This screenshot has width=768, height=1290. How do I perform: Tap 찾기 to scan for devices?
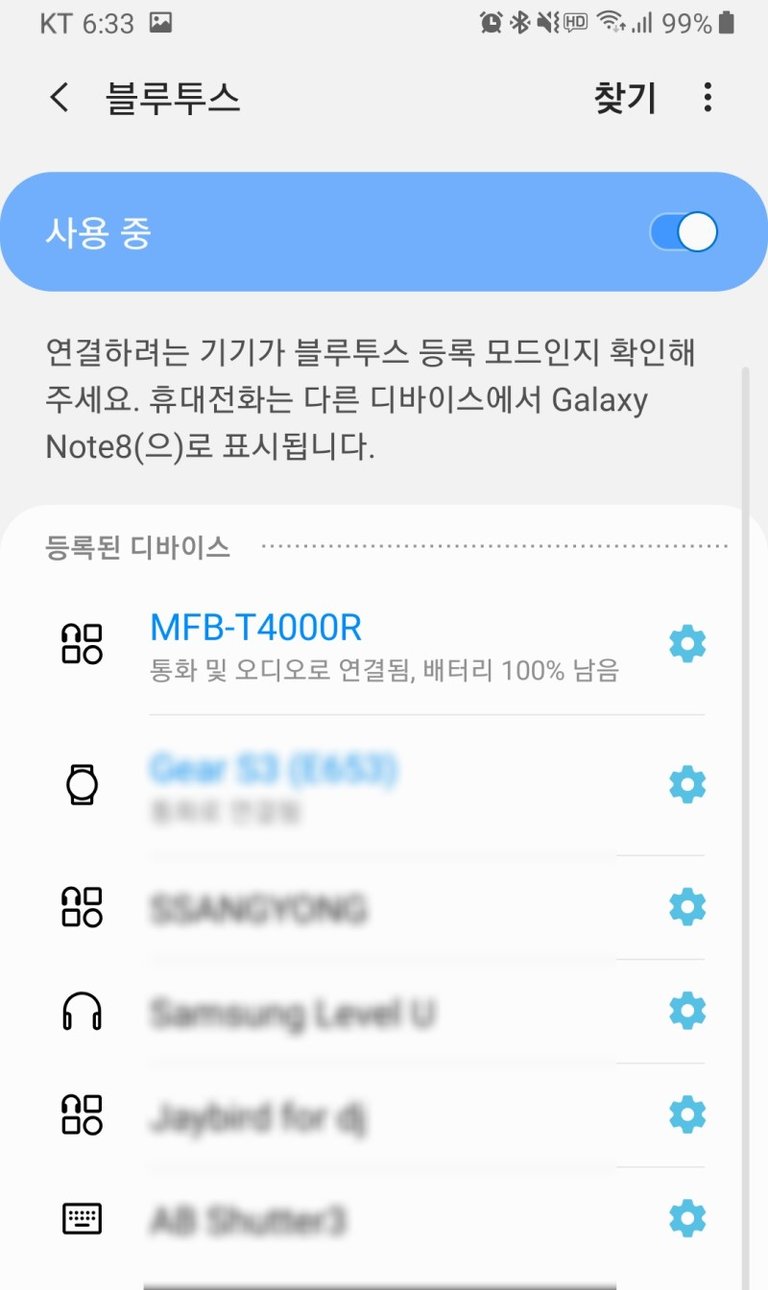coord(625,98)
